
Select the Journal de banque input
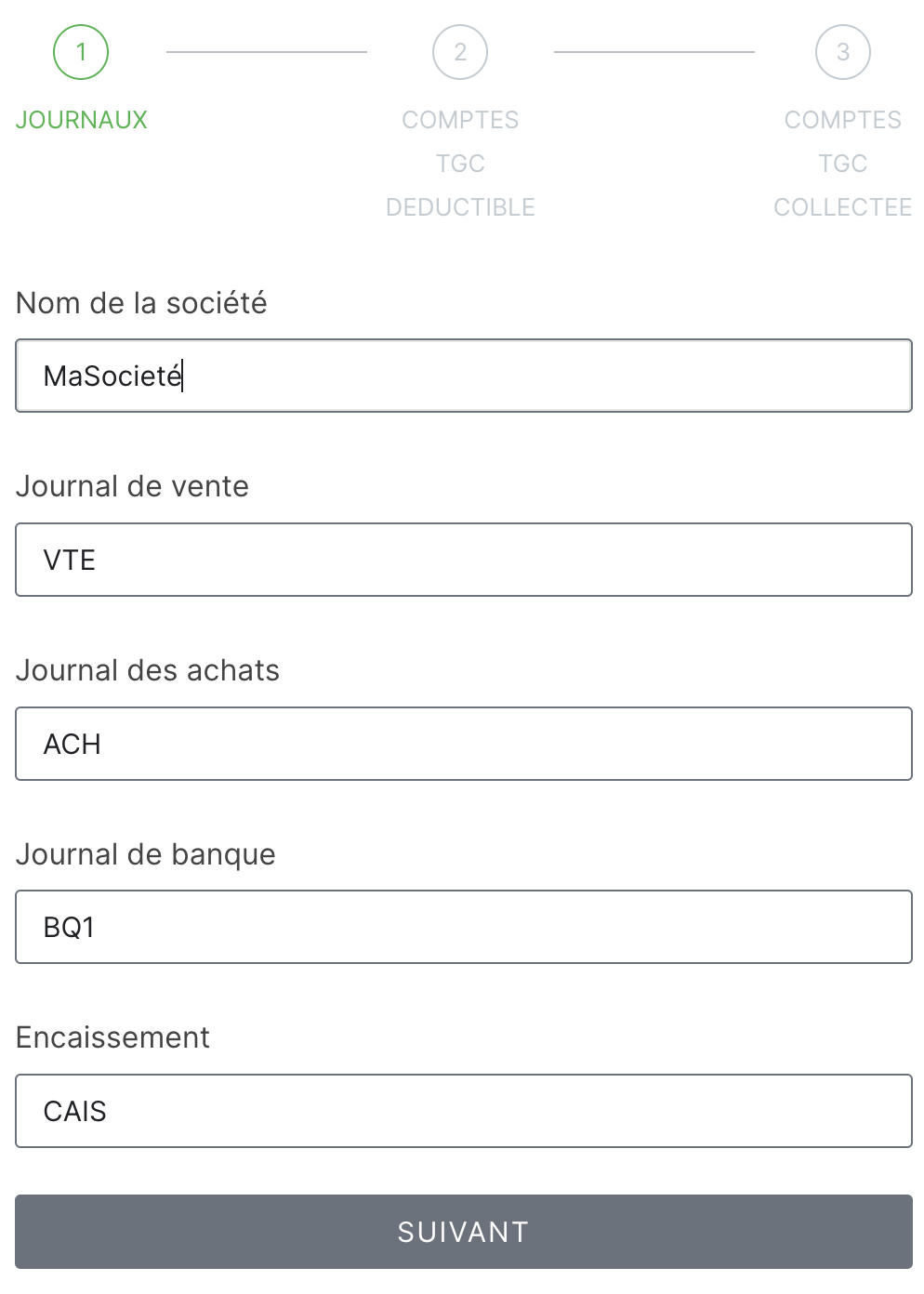(x=463, y=927)
